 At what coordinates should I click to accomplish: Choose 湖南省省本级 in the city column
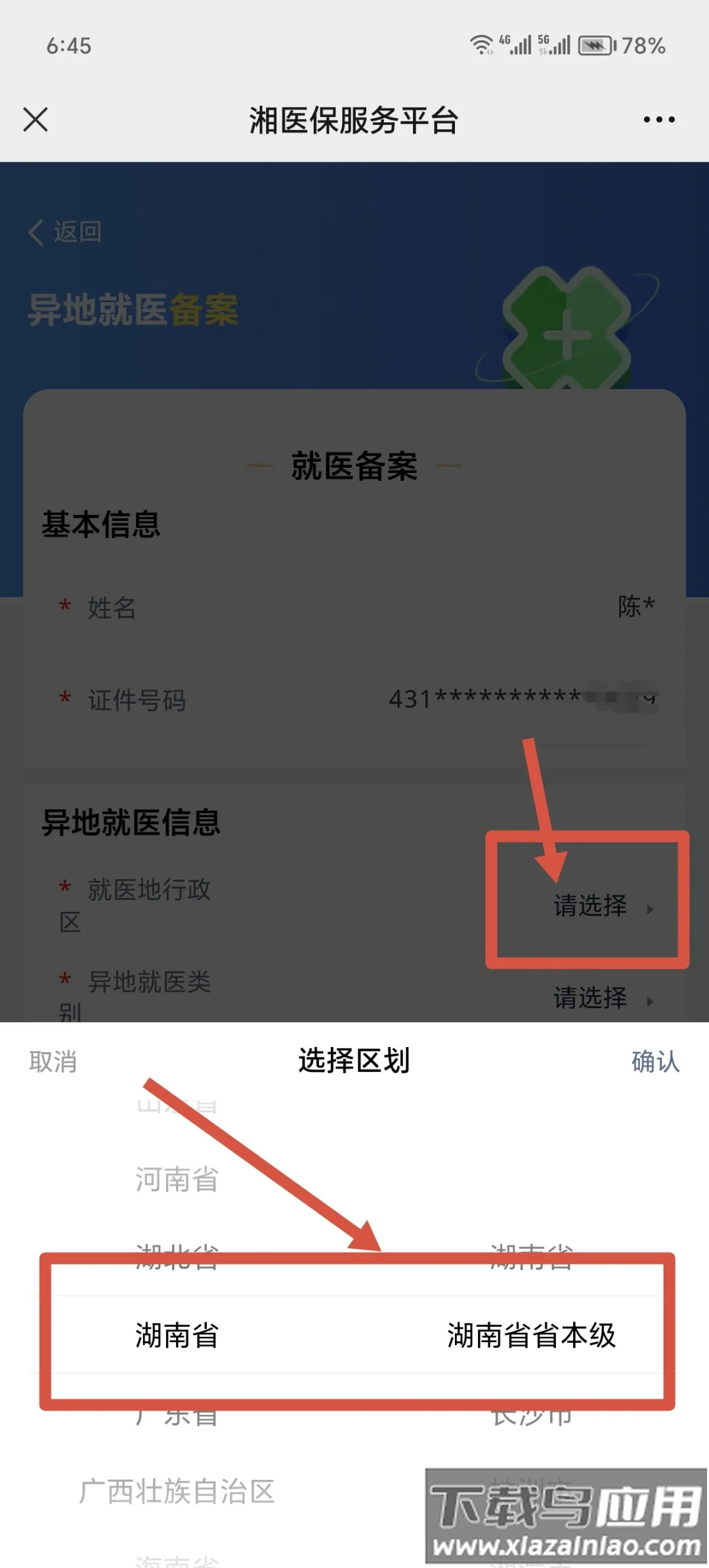click(531, 1335)
